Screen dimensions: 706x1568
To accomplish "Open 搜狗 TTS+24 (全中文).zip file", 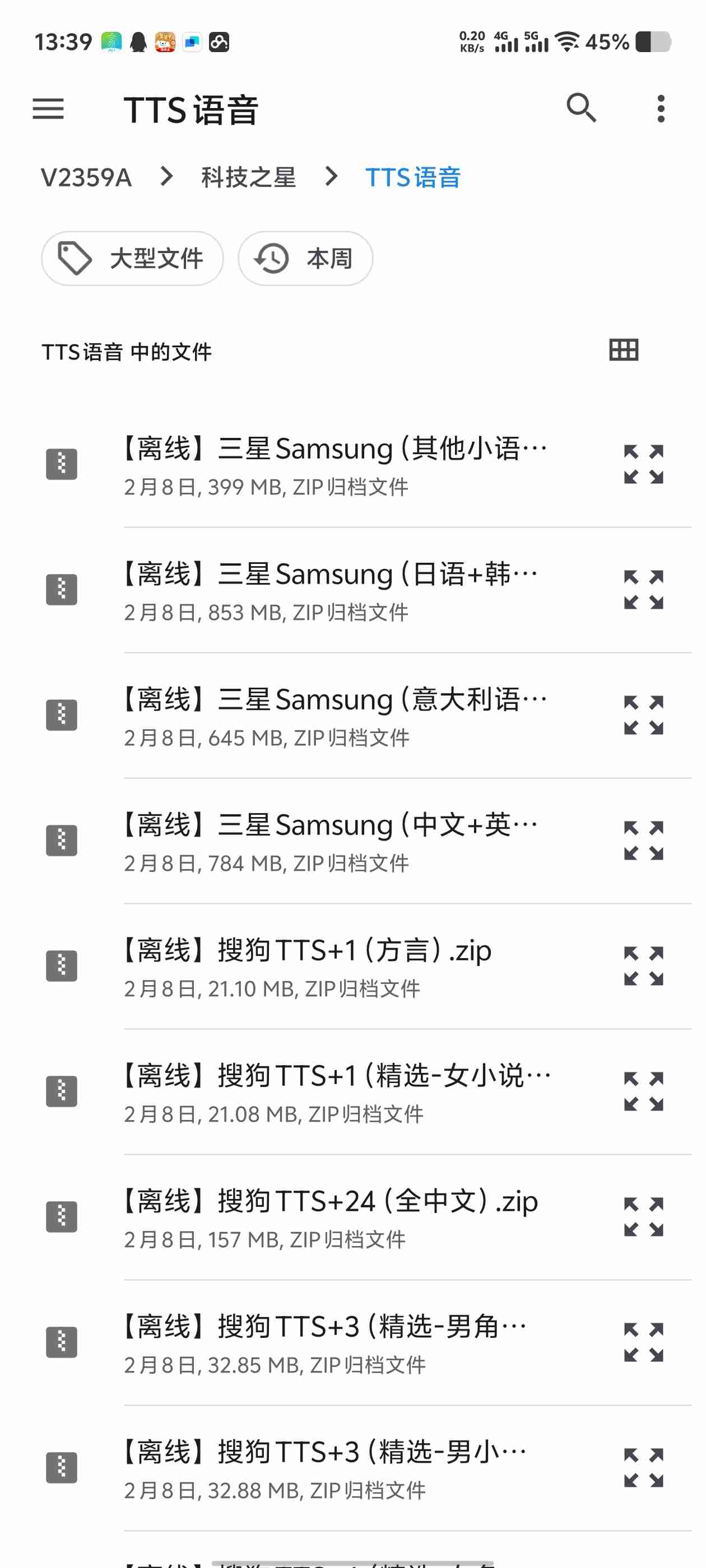I will tap(335, 1217).
